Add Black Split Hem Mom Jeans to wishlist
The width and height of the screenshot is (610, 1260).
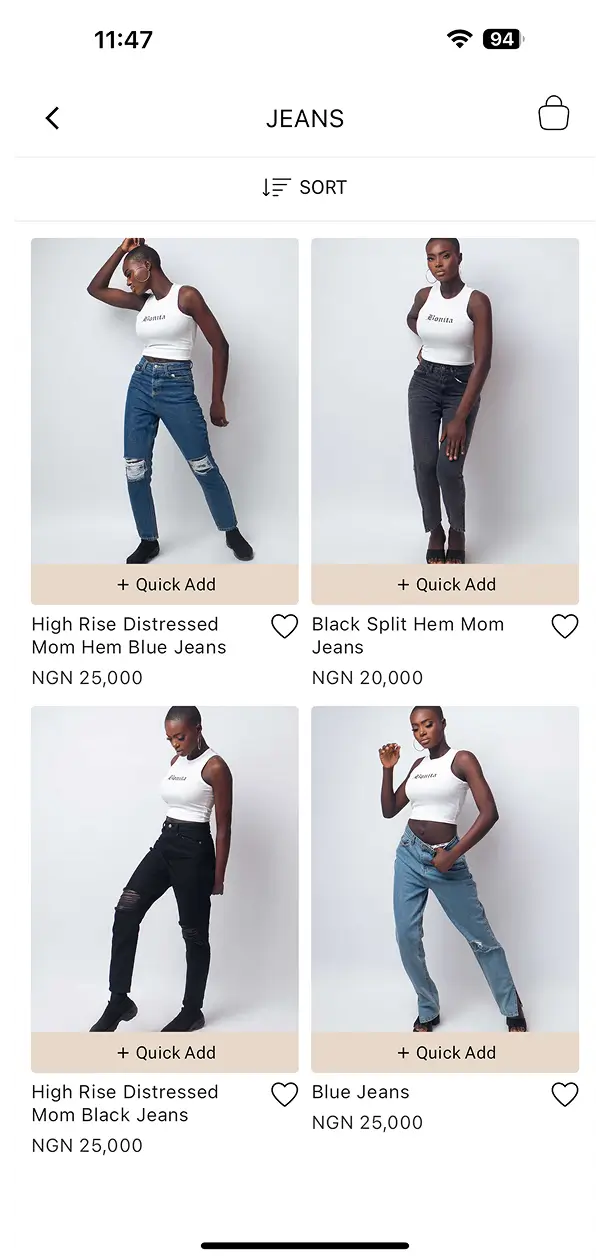tap(565, 627)
